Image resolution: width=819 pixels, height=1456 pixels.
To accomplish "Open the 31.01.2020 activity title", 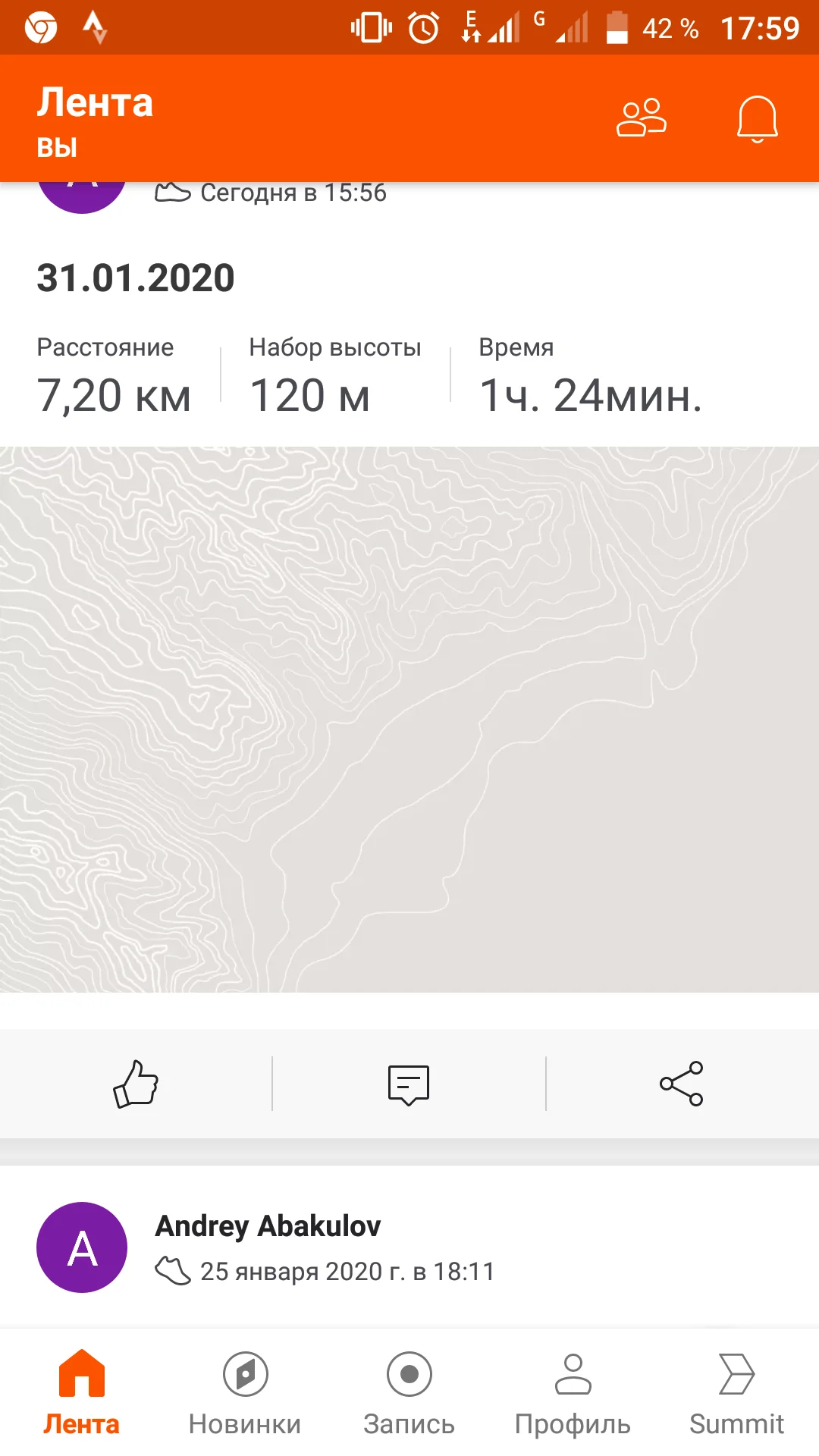I will pos(136,278).
